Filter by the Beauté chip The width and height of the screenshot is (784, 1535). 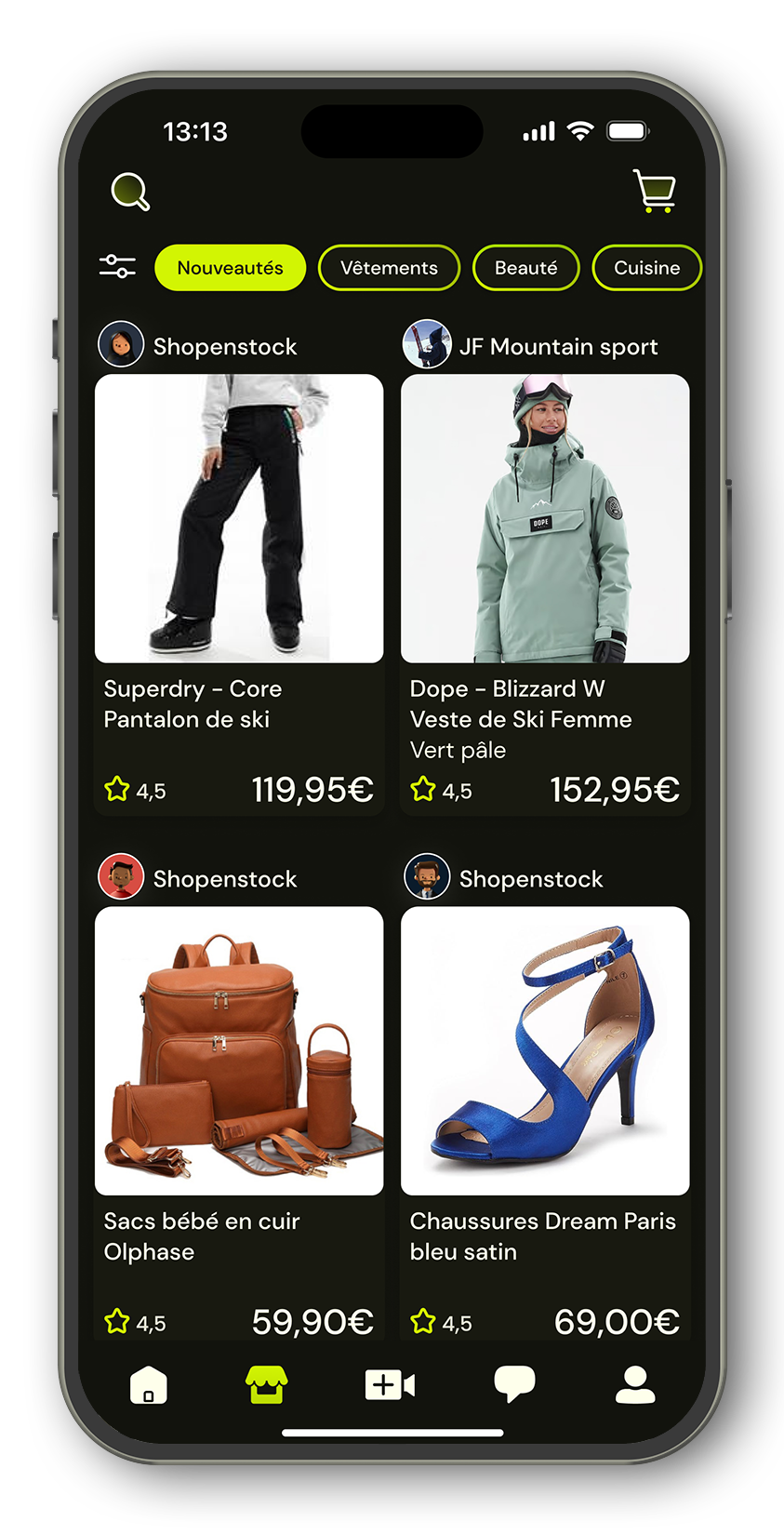click(525, 268)
